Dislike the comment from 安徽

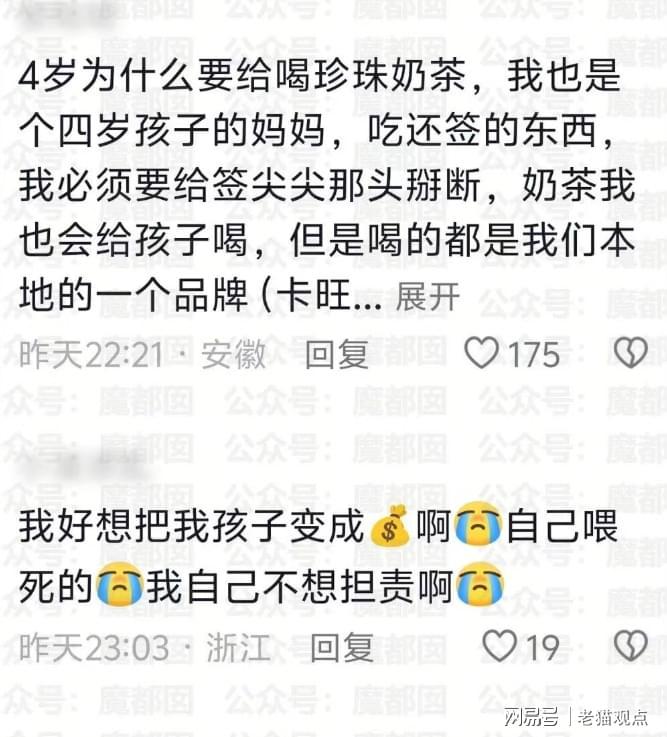click(x=631, y=352)
